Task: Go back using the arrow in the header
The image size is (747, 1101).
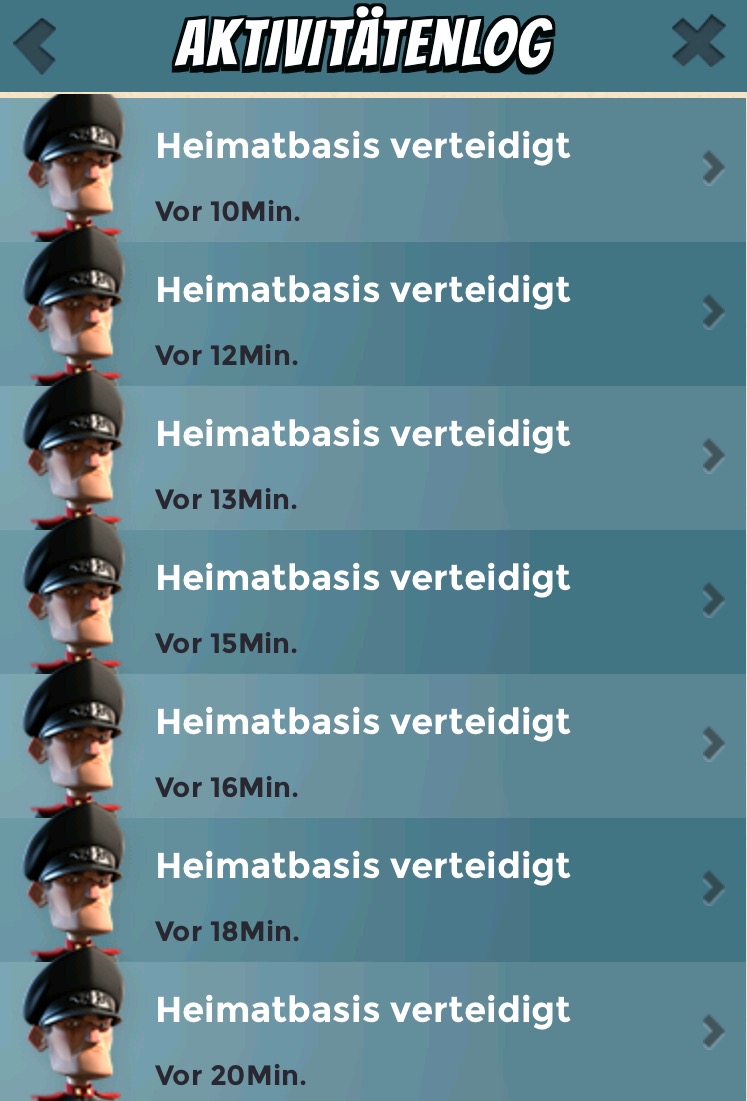Action: [x=34, y=44]
